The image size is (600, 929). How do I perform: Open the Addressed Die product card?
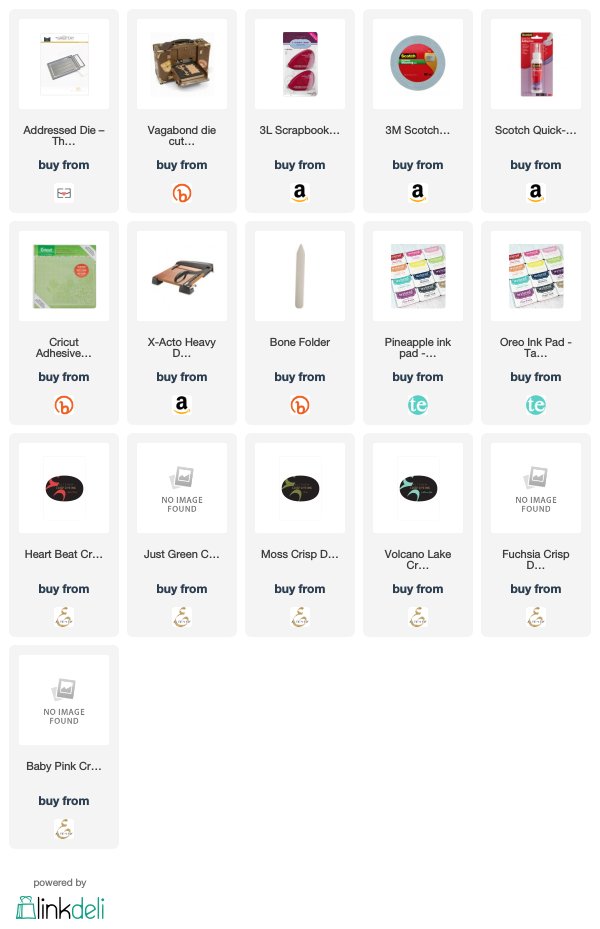(x=64, y=110)
